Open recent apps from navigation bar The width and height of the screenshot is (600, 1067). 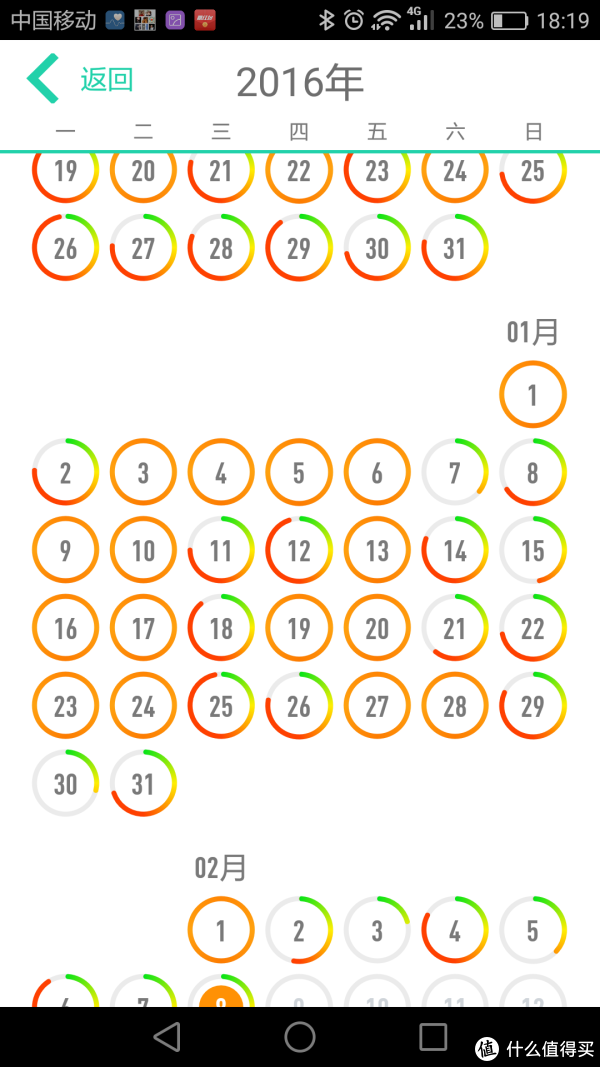433,1037
